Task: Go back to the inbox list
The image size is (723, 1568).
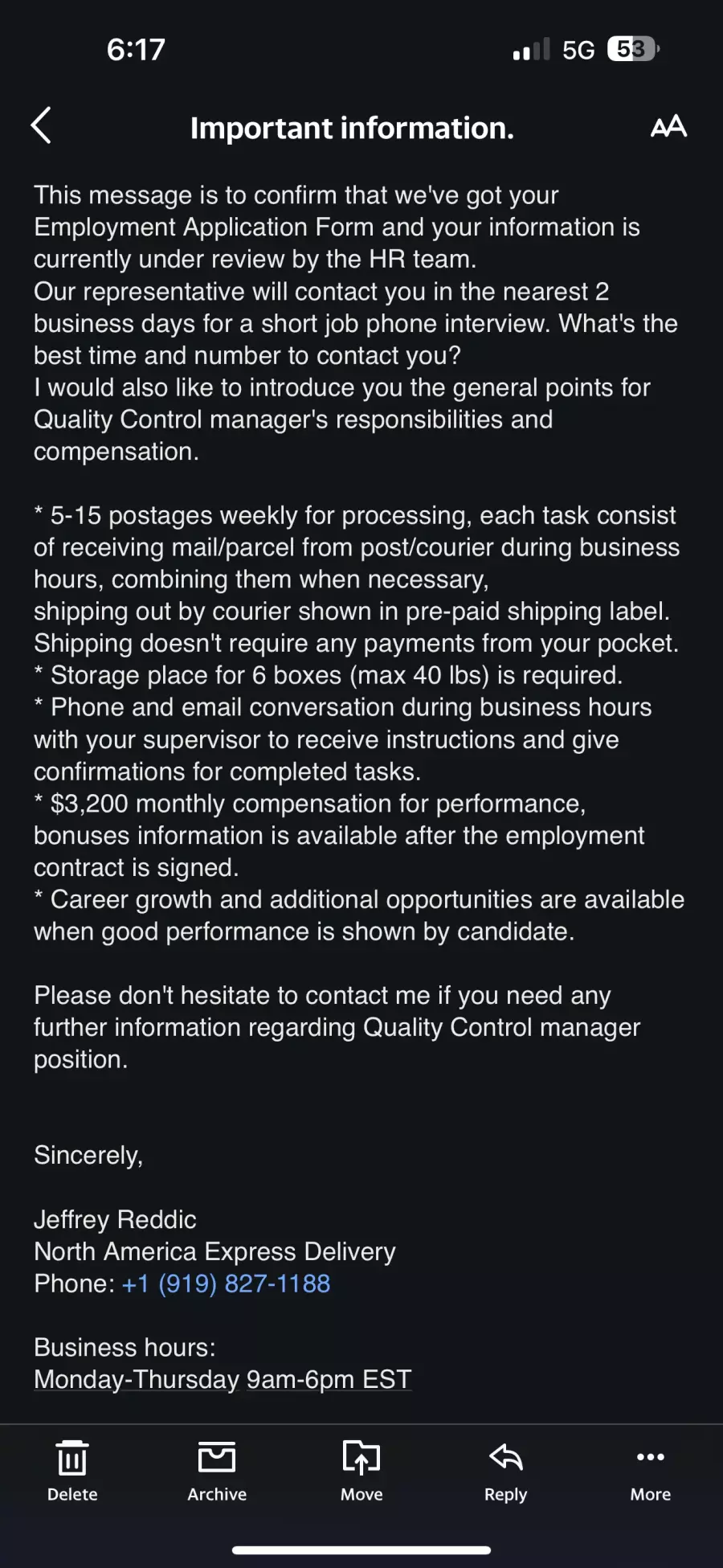Action: click(41, 126)
